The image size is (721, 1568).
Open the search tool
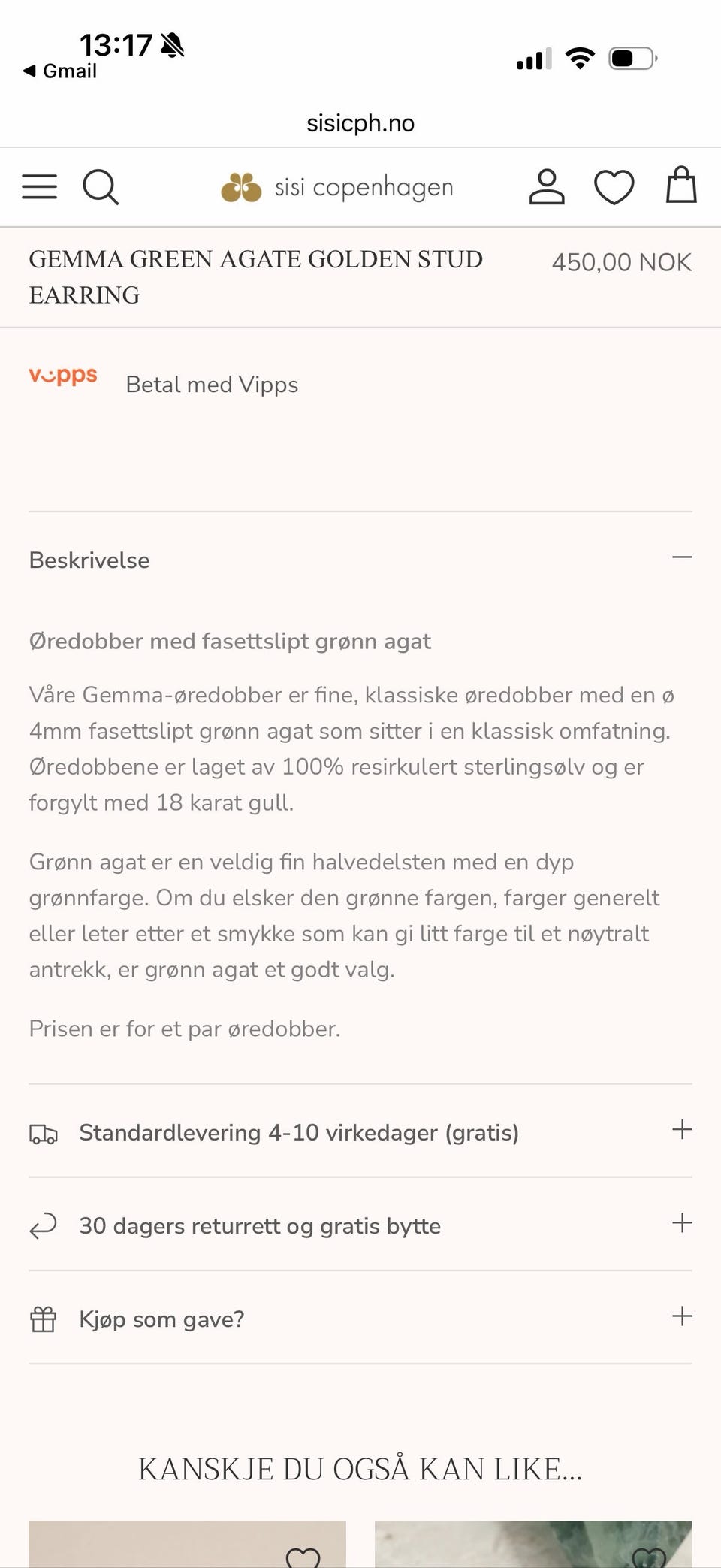pos(101,187)
